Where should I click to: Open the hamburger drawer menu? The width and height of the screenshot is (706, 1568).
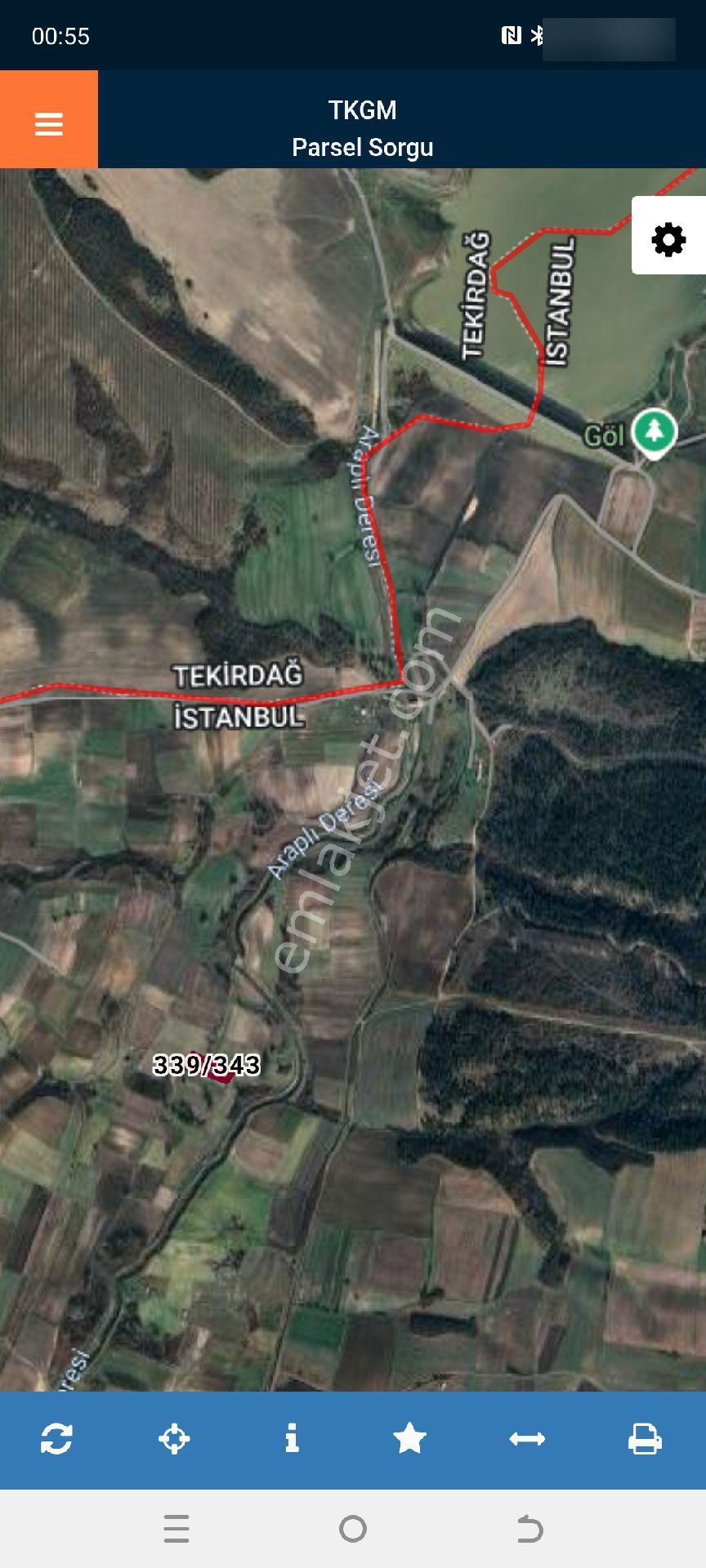click(49, 123)
